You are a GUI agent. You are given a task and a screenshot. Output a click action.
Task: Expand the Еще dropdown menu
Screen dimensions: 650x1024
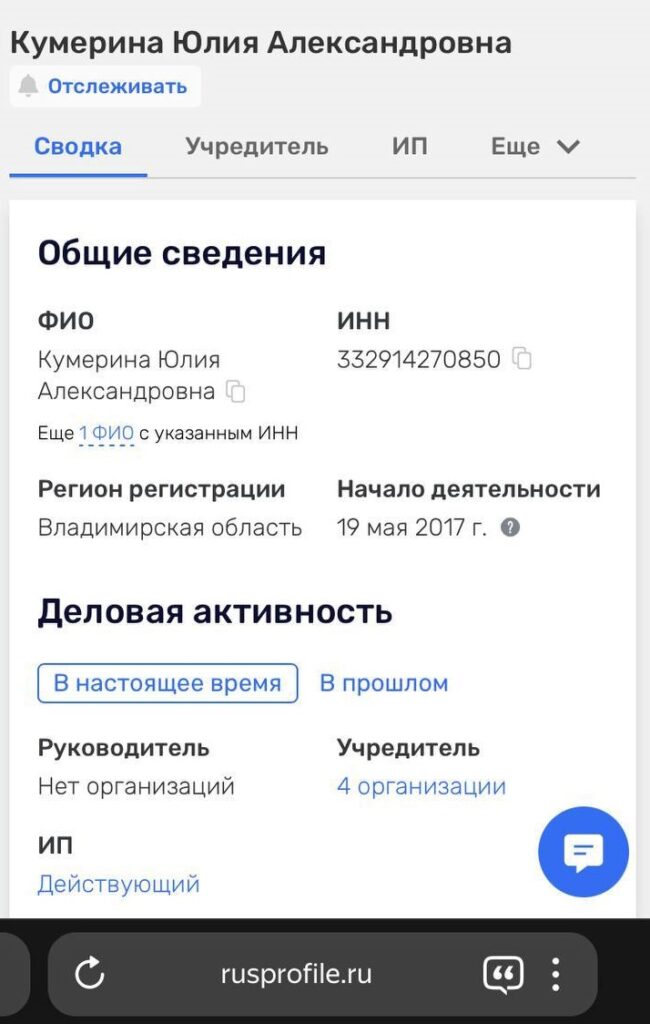pos(535,147)
